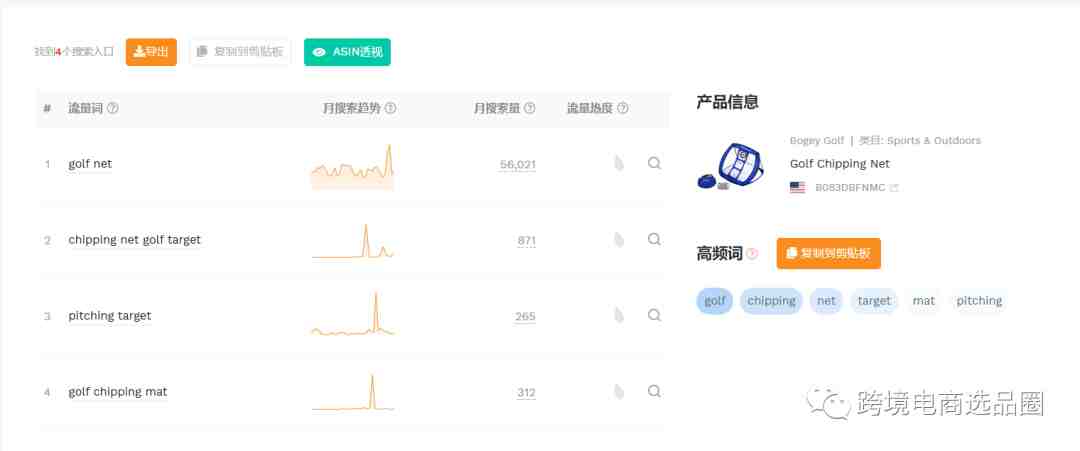Select the 'golf' high-frequency word chip

tap(715, 301)
